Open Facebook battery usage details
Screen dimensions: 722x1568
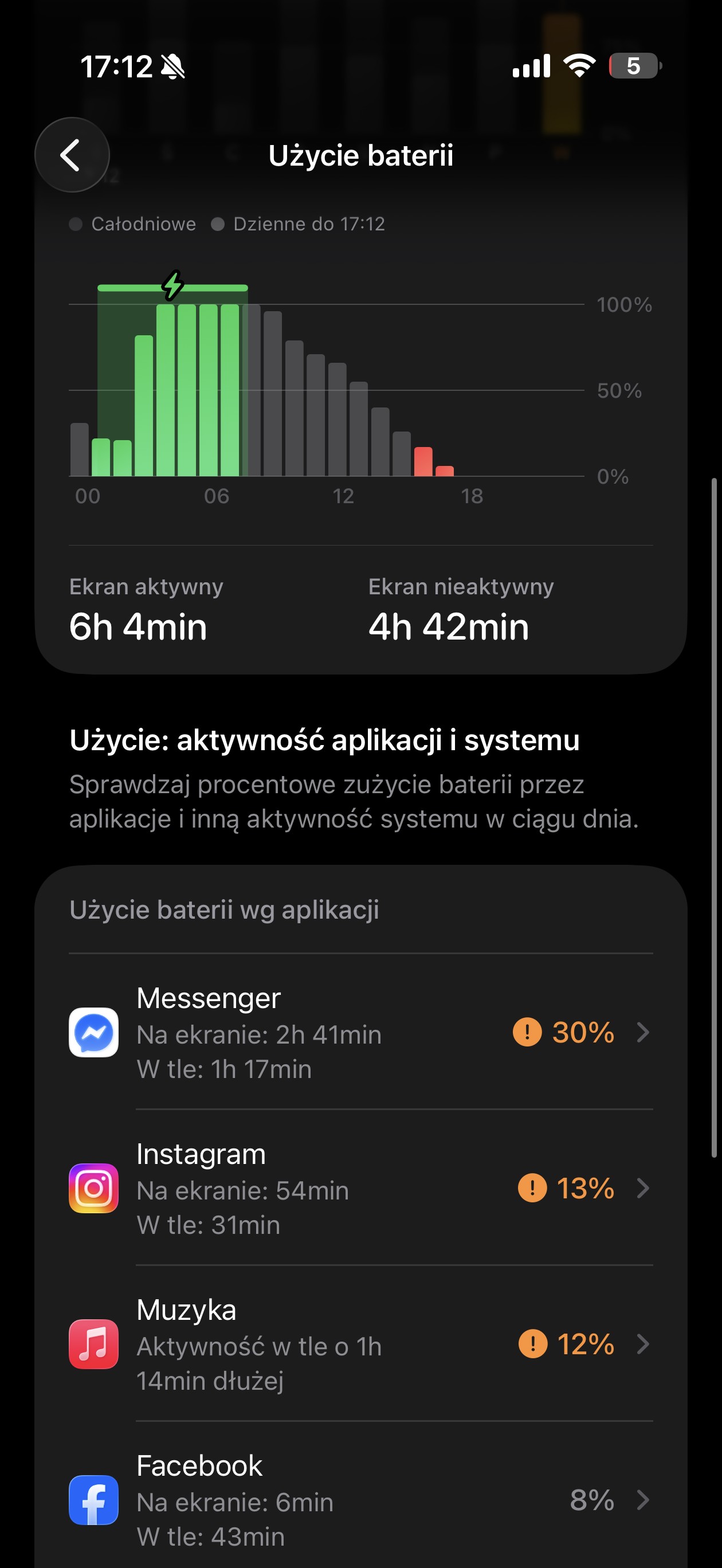point(360,1500)
